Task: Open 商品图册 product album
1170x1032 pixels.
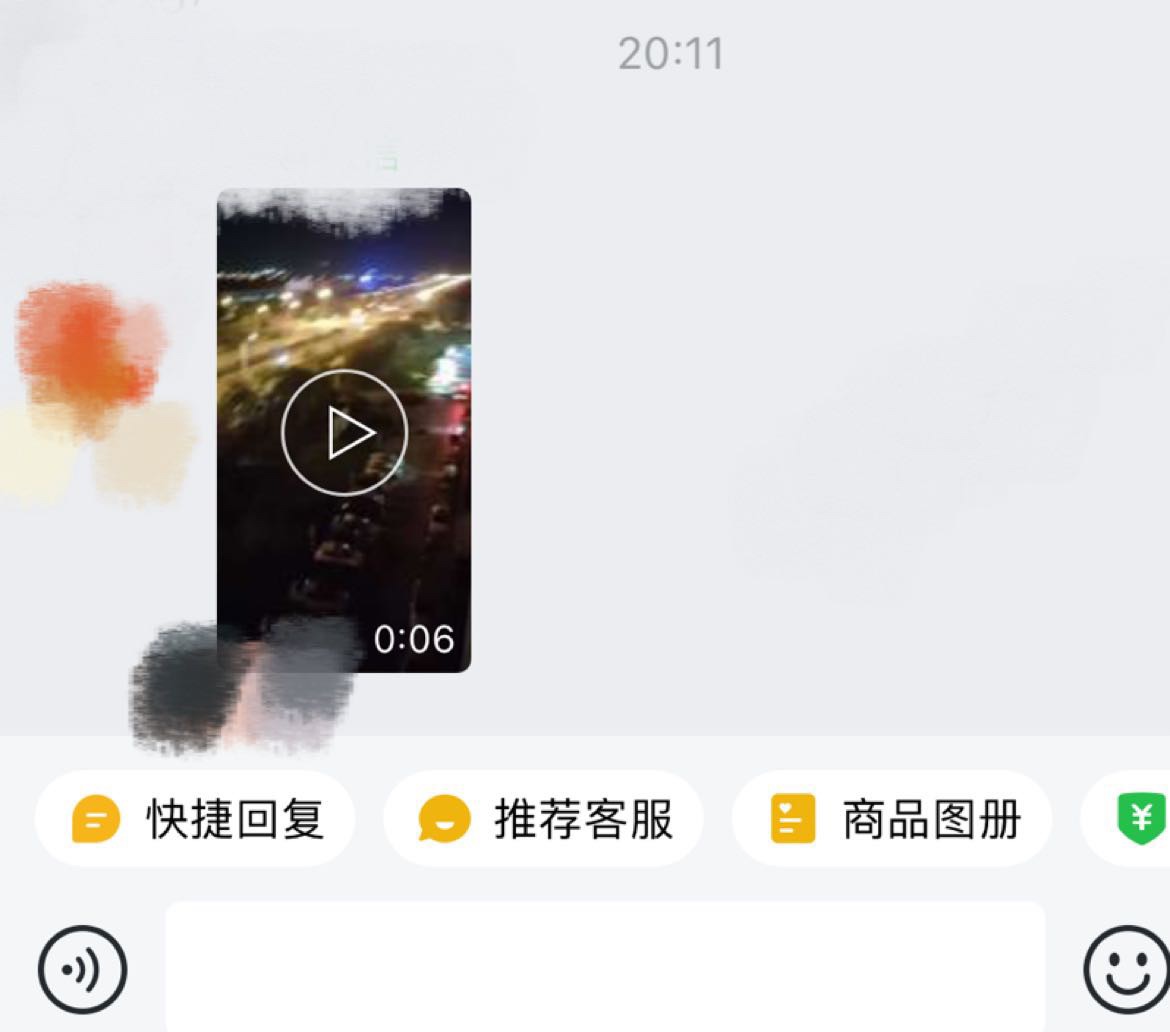Action: click(x=892, y=820)
